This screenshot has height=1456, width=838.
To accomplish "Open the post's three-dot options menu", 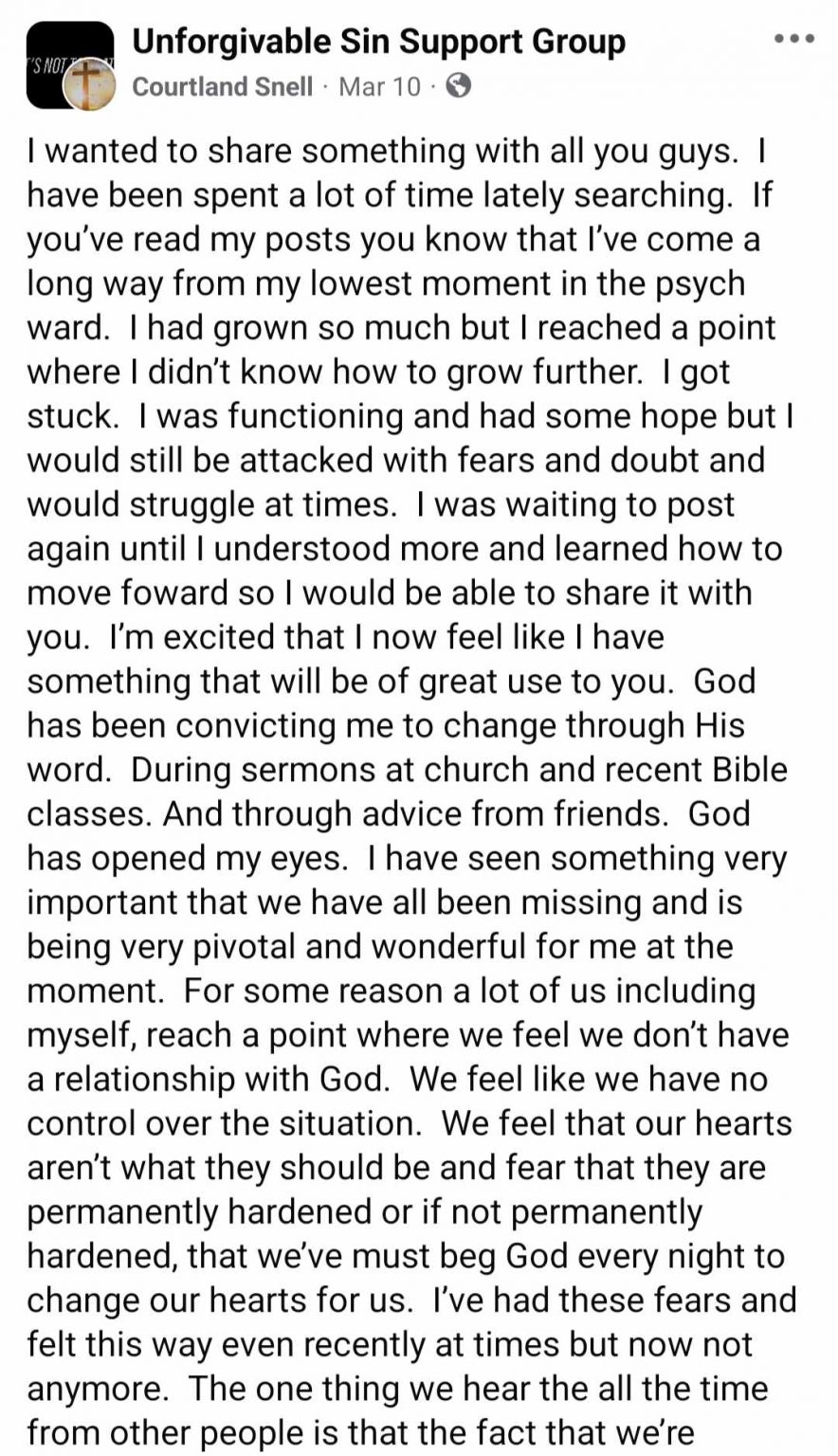I will 793,40.
